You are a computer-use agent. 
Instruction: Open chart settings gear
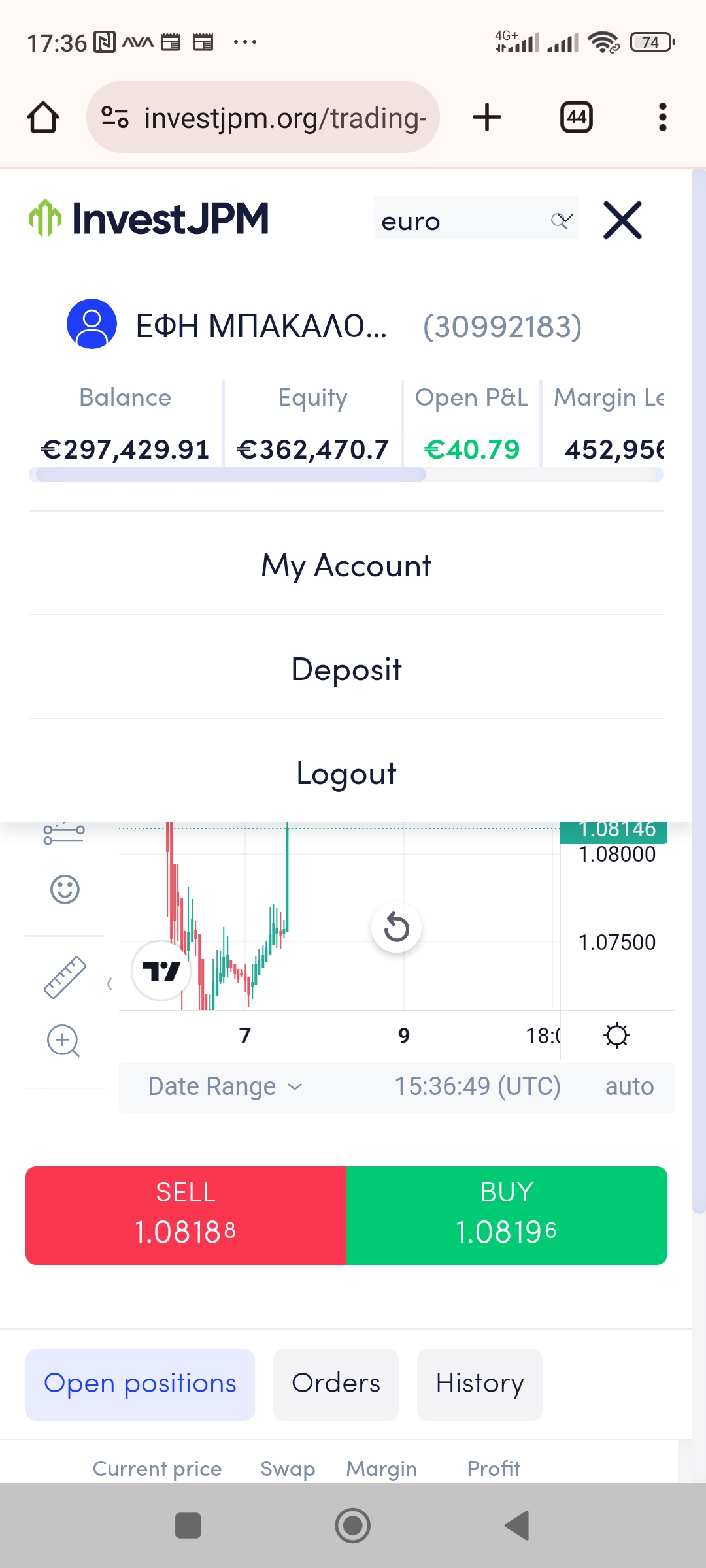pyautogui.click(x=616, y=1036)
